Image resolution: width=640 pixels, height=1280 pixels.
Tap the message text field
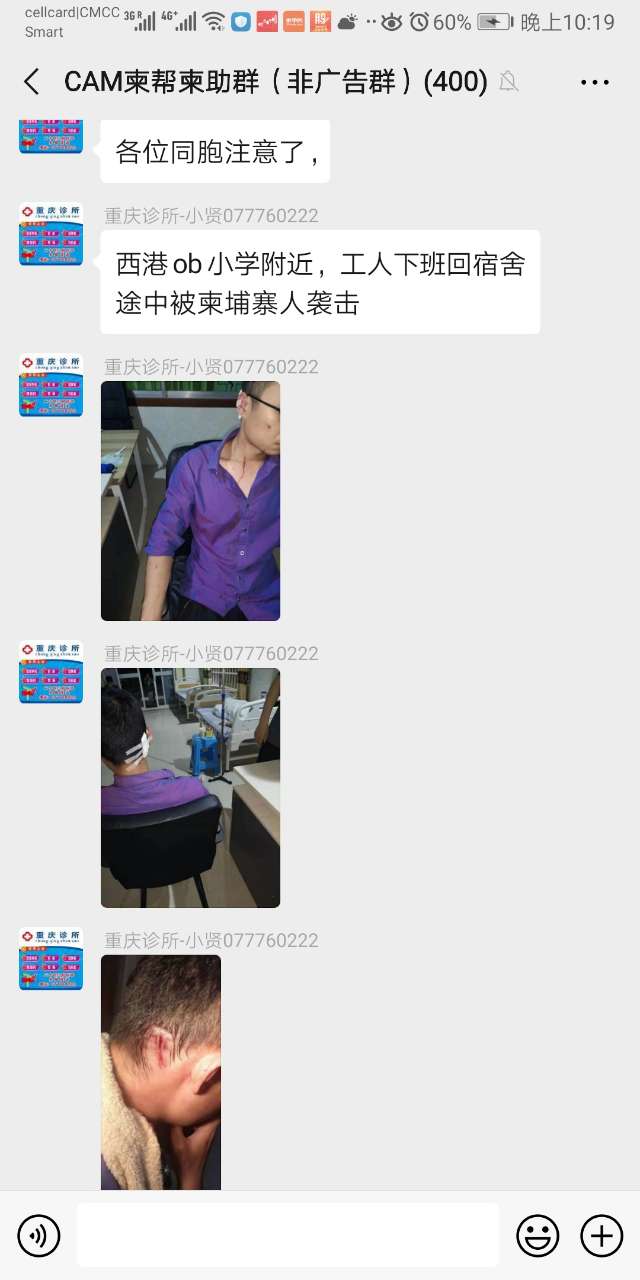click(x=287, y=1236)
